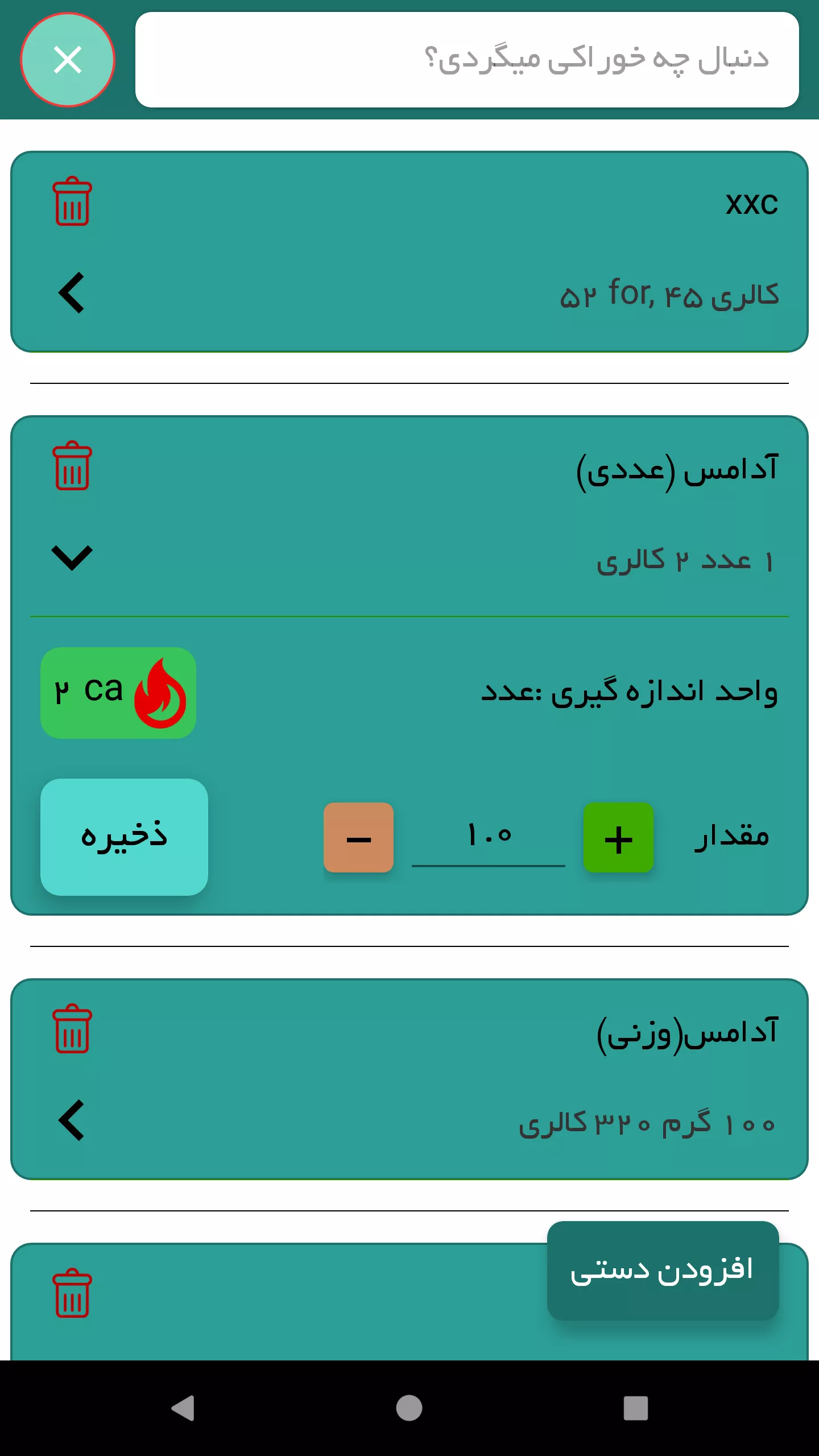Go back with system navigation button
The height and width of the screenshot is (1456, 819).
pyautogui.click(x=183, y=1408)
